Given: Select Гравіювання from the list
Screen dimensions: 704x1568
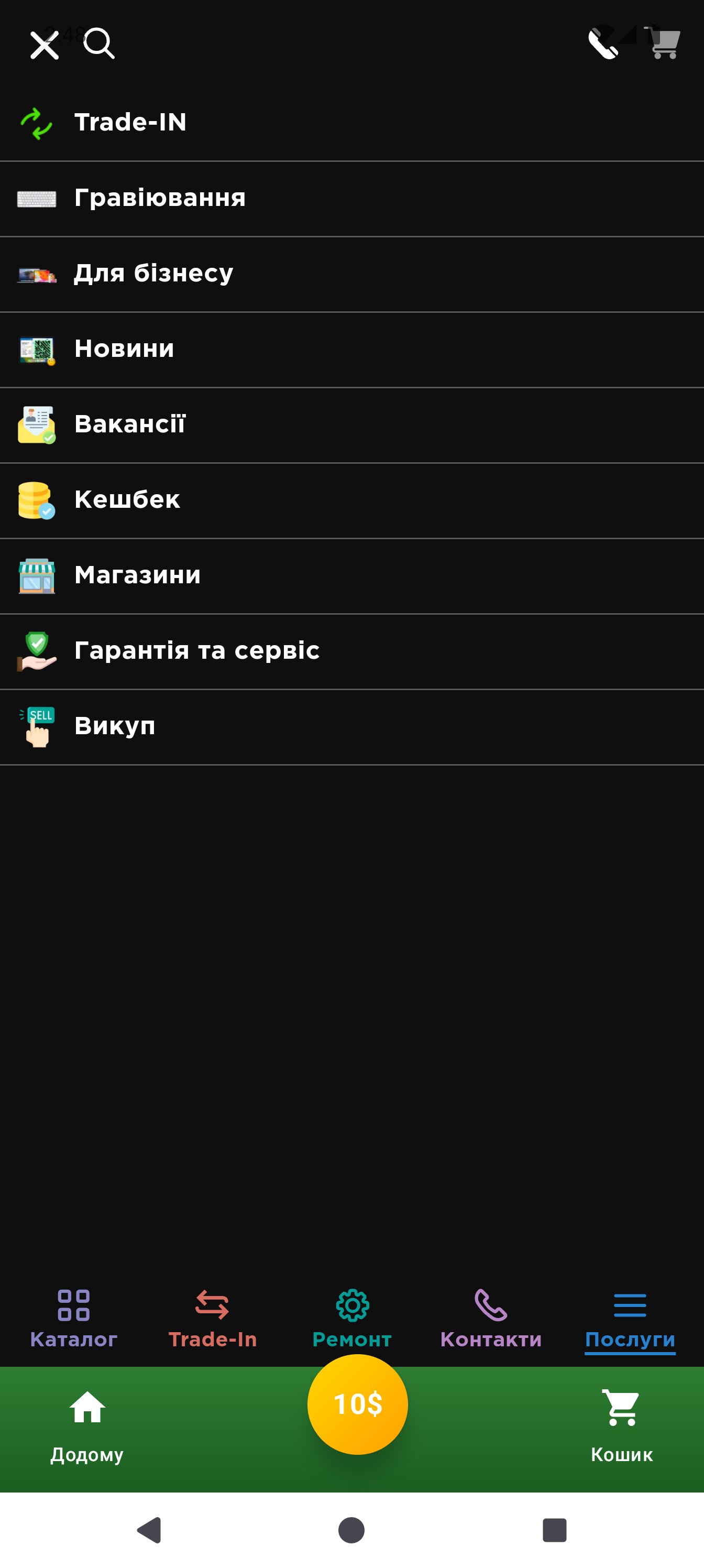Looking at the screenshot, I should (351, 199).
